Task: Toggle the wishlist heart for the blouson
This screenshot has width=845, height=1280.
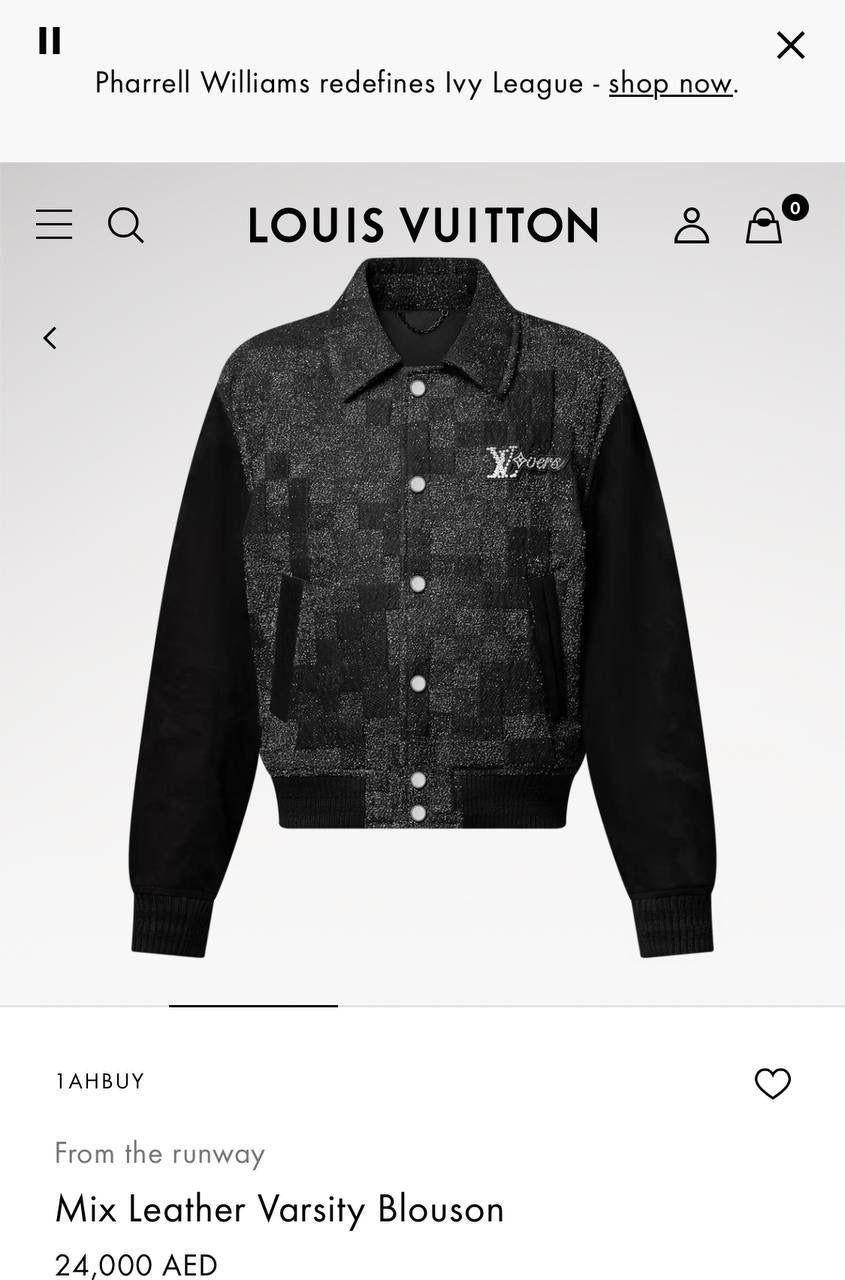Action: point(772,1081)
